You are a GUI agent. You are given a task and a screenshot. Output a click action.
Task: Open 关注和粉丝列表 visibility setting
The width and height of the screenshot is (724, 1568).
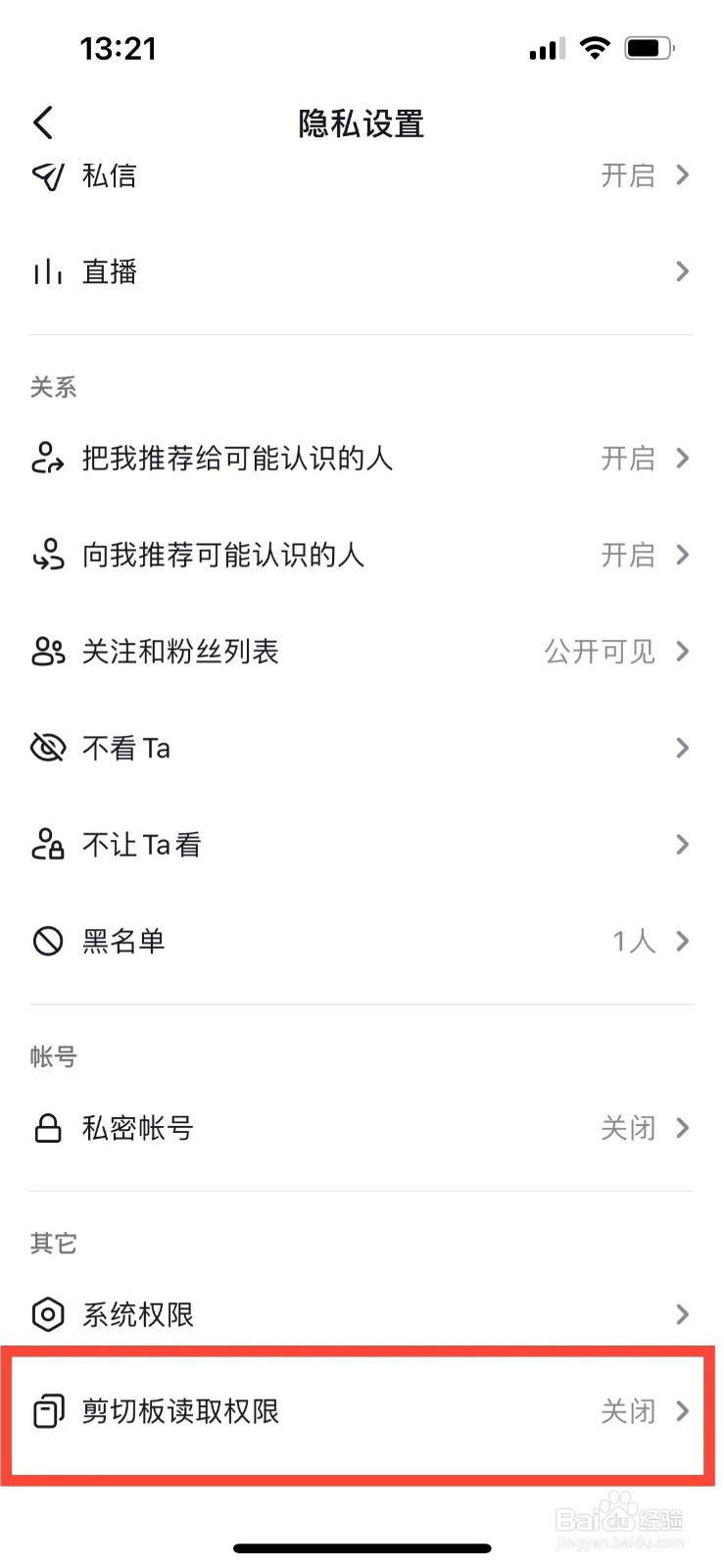click(361, 652)
